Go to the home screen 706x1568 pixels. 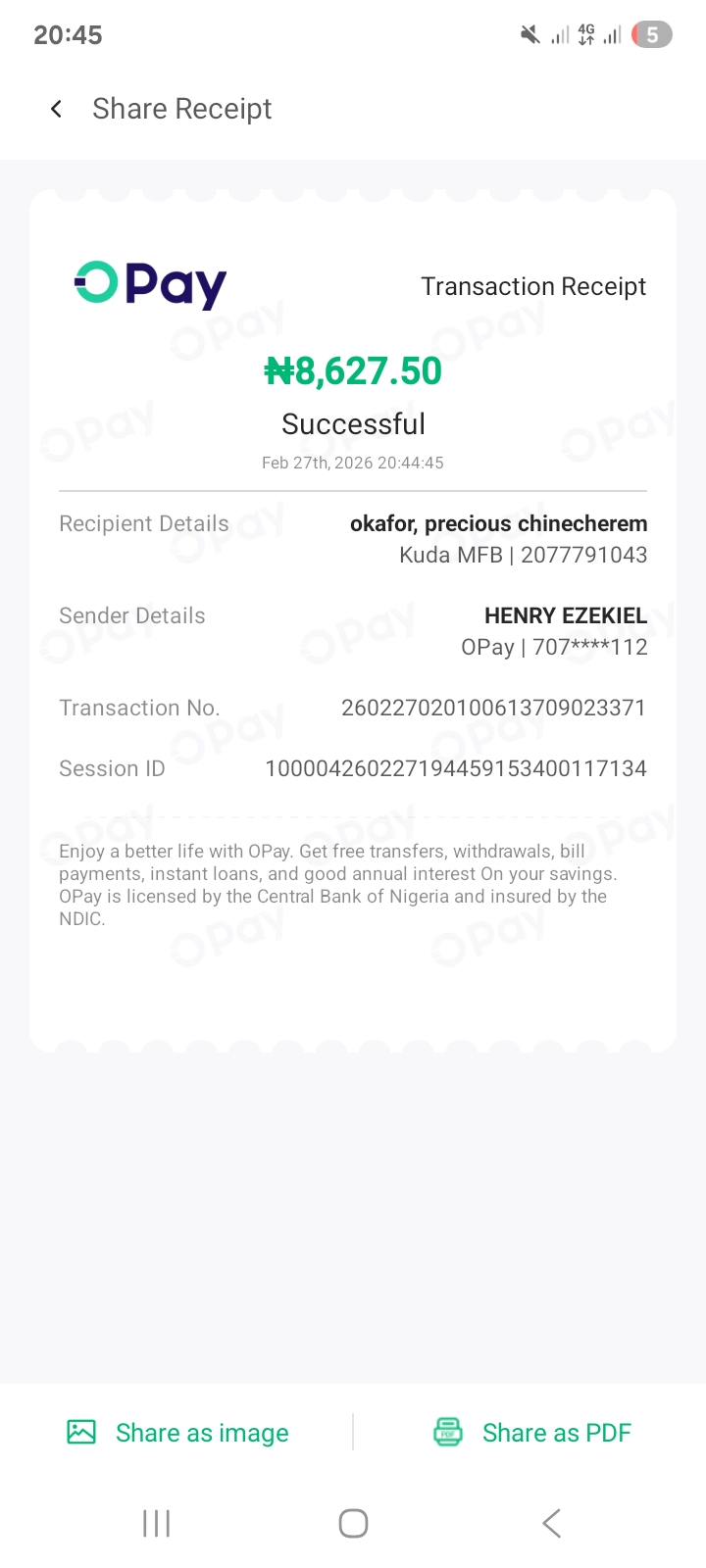[x=353, y=1523]
